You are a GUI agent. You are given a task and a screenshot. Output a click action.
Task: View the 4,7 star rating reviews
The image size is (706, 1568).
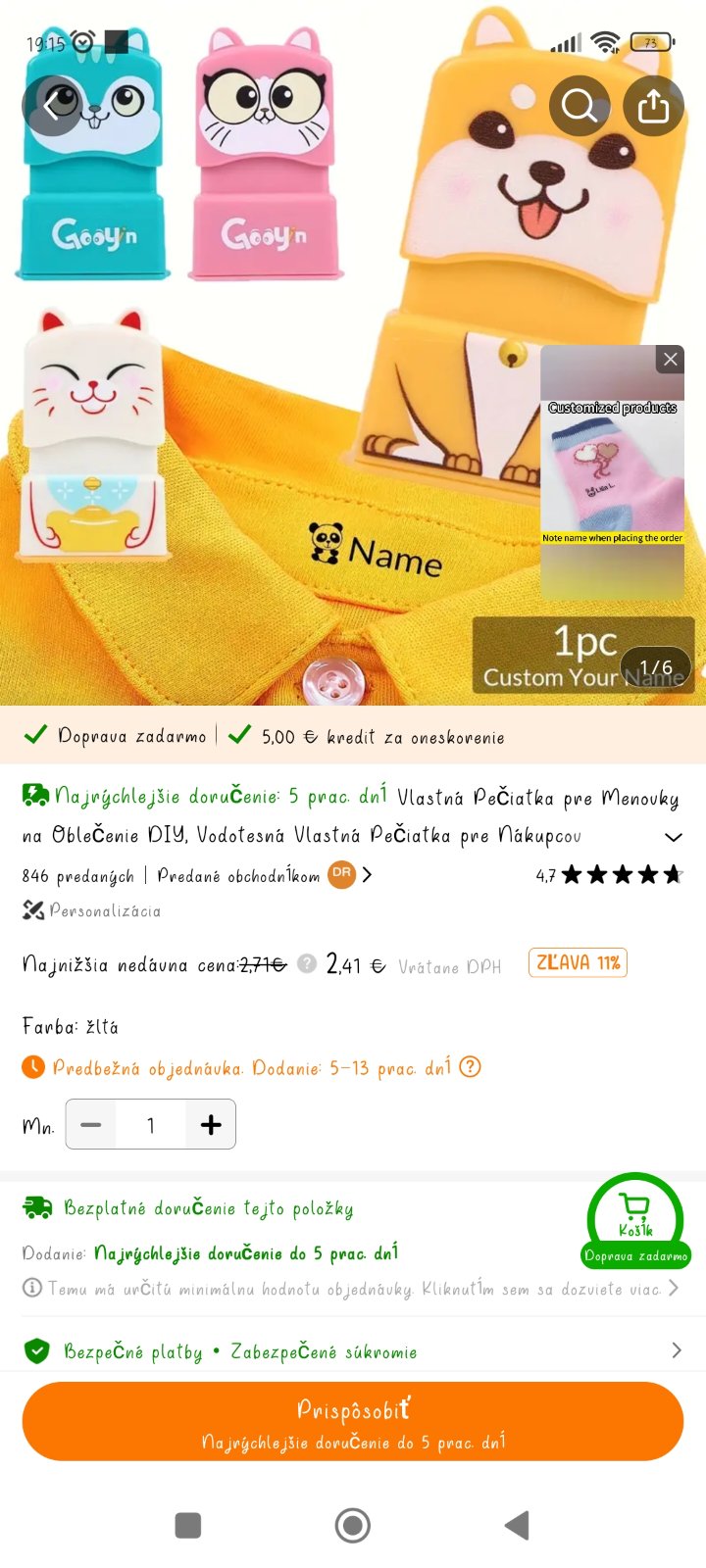(608, 875)
